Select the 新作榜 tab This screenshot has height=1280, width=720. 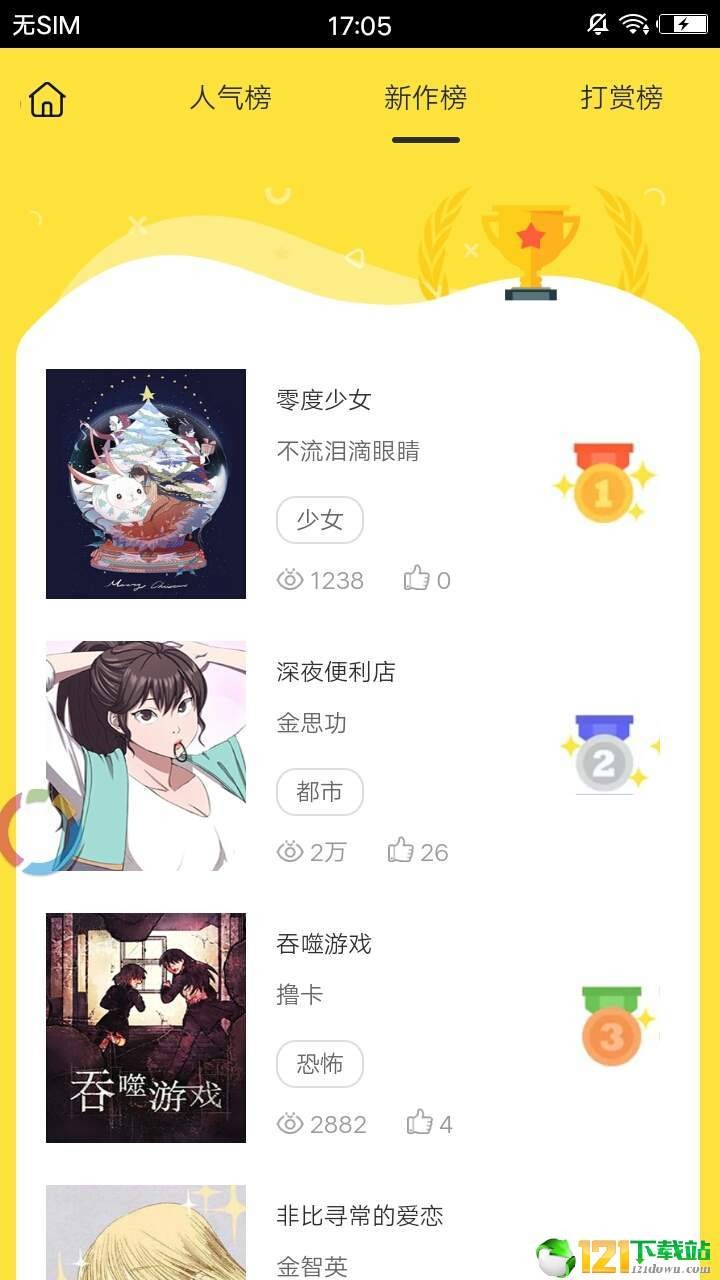[x=426, y=98]
